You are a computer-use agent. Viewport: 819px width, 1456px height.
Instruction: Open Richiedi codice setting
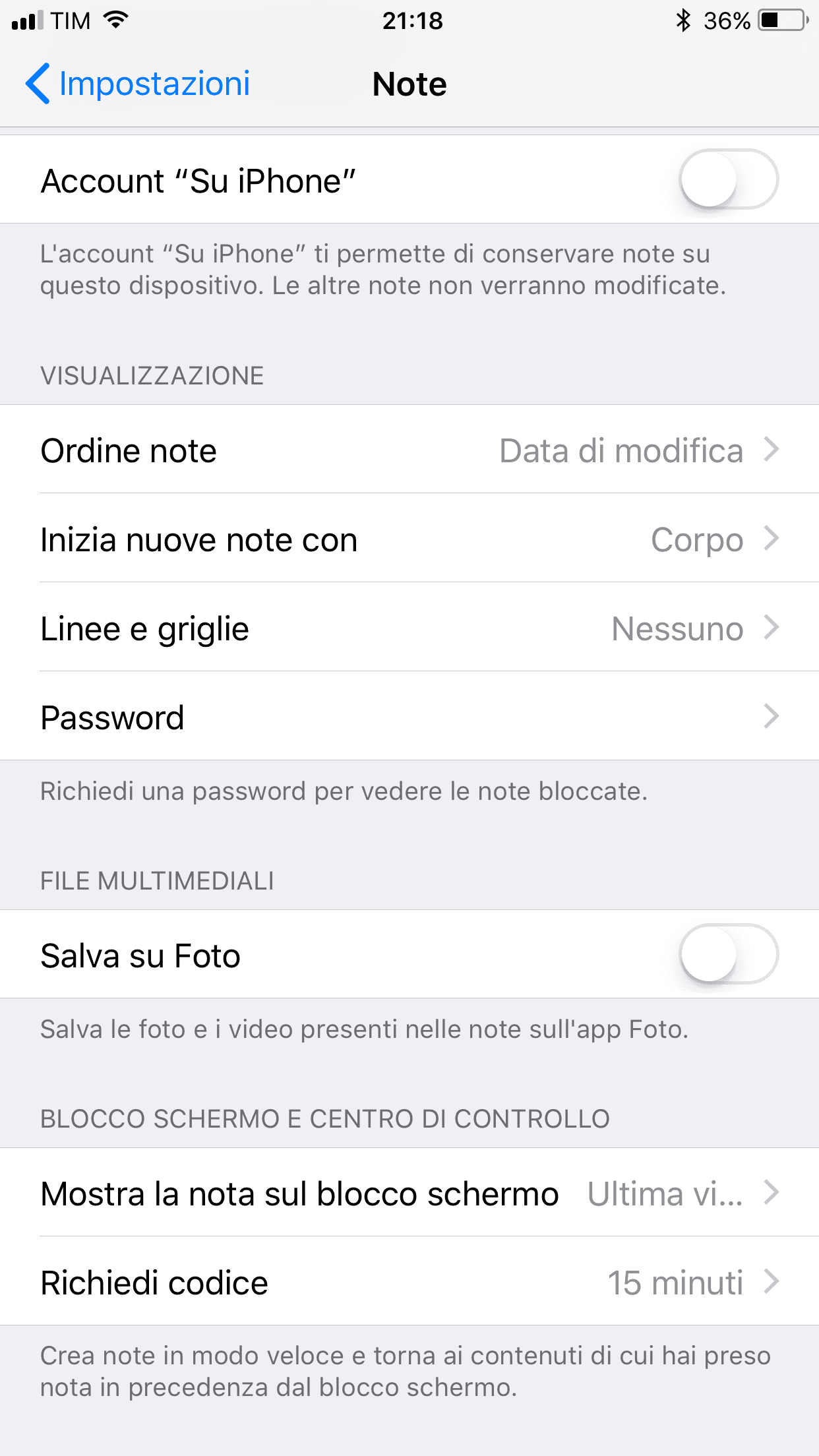[409, 1282]
